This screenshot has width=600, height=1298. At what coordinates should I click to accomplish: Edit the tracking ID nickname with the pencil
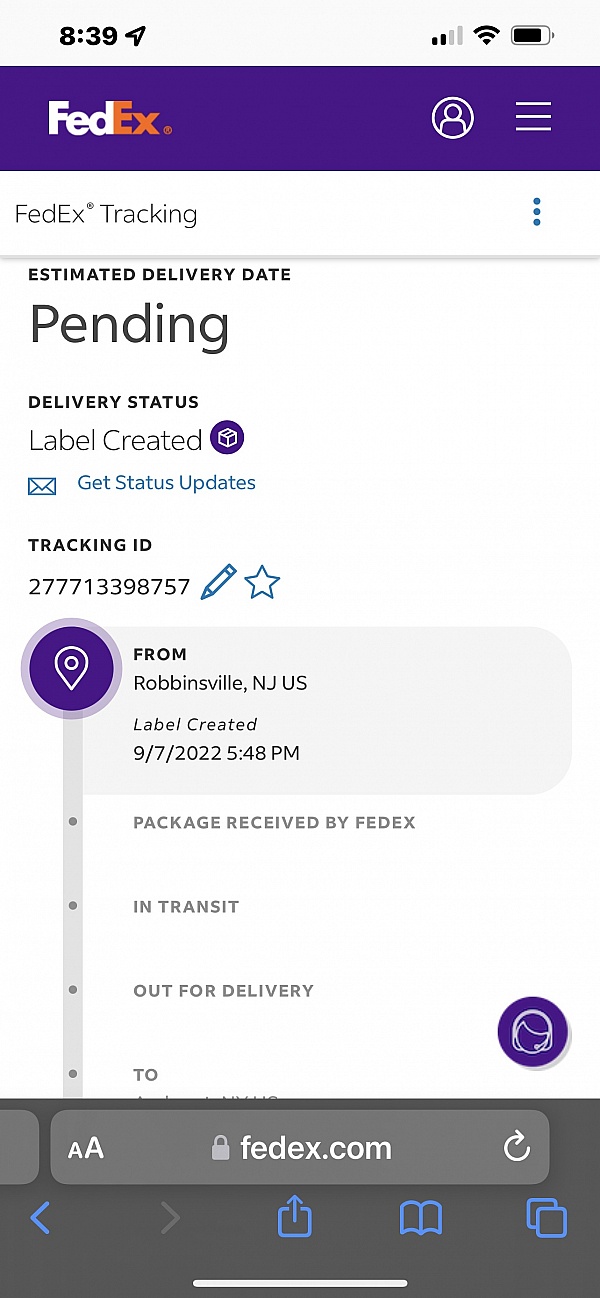pyautogui.click(x=218, y=582)
